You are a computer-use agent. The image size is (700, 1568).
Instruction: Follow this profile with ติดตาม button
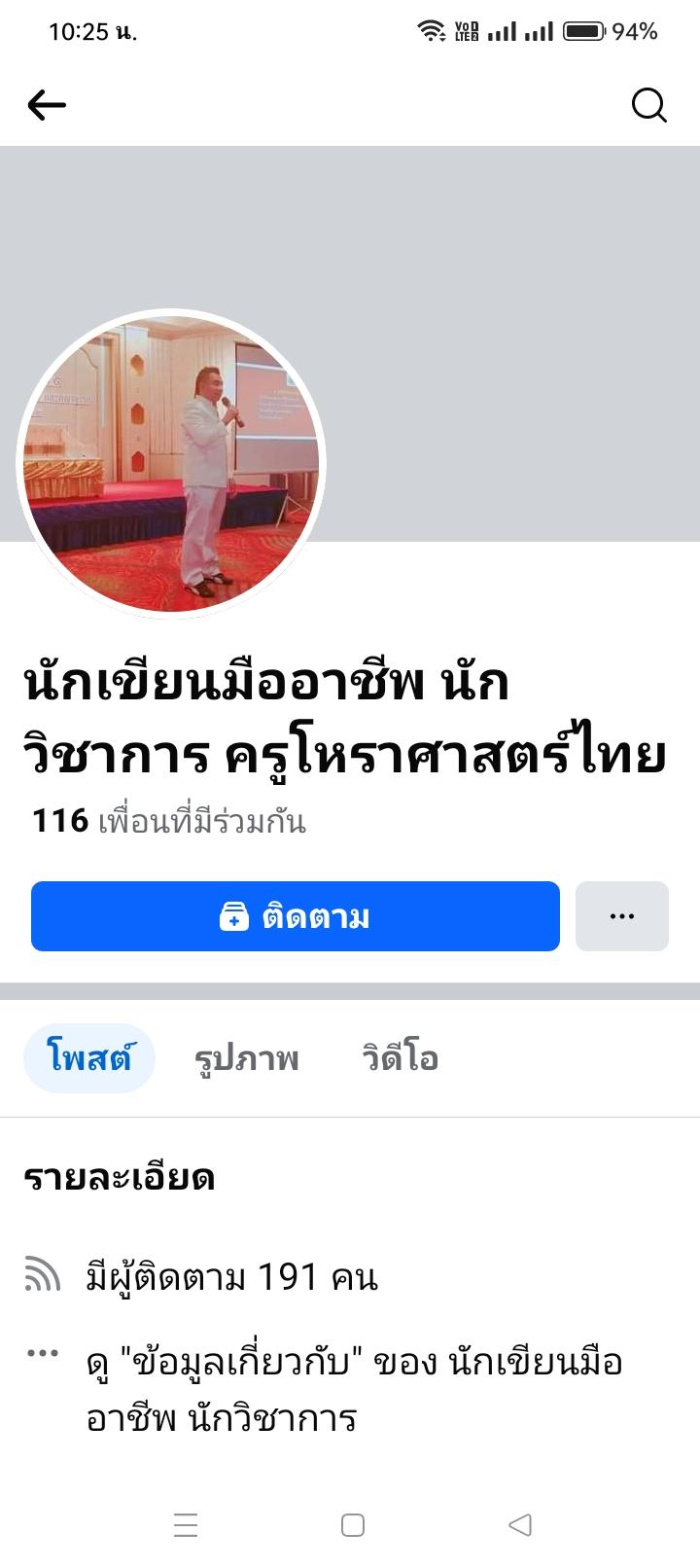click(x=296, y=916)
